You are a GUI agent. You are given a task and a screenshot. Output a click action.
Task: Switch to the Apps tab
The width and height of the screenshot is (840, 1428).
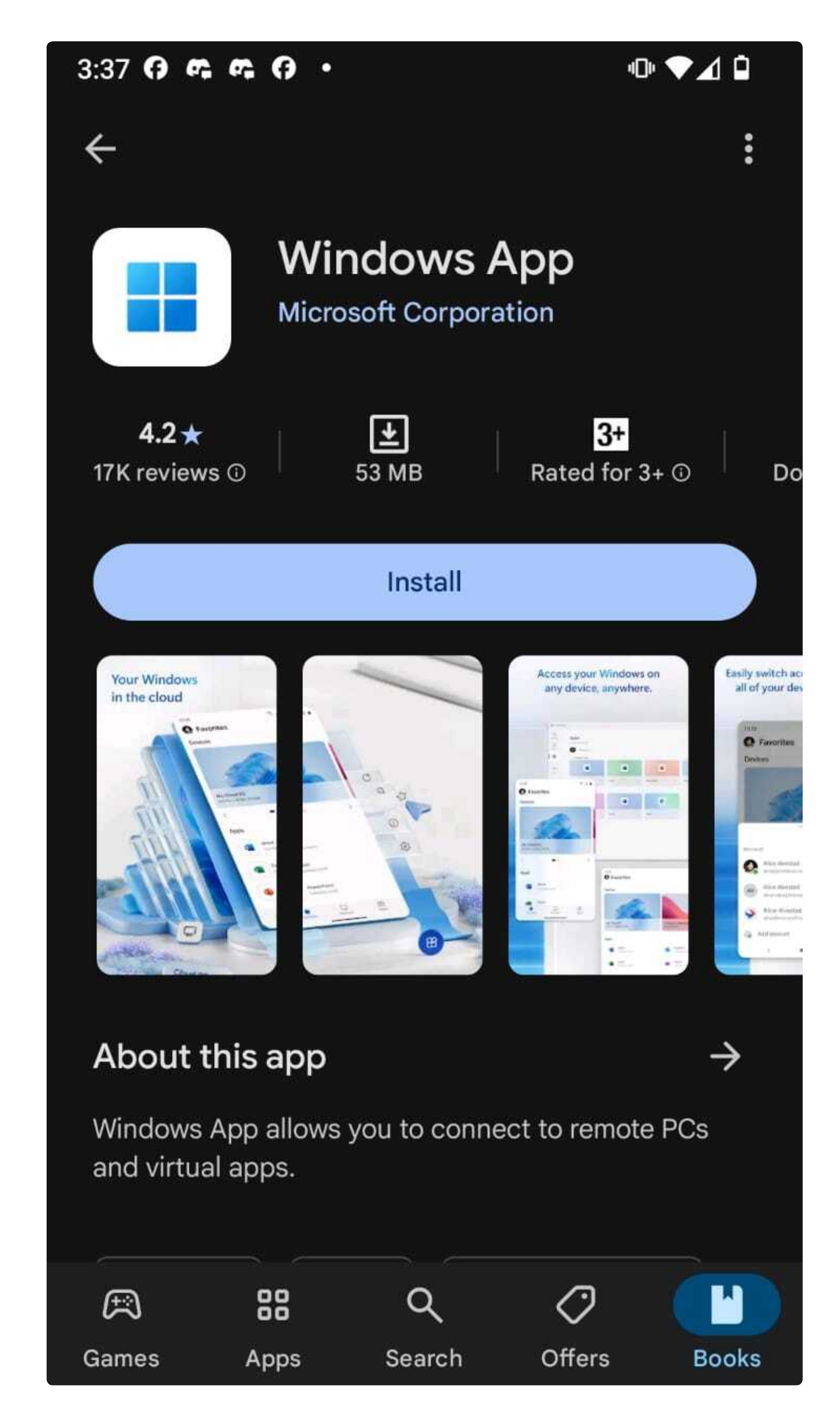coord(273,1326)
